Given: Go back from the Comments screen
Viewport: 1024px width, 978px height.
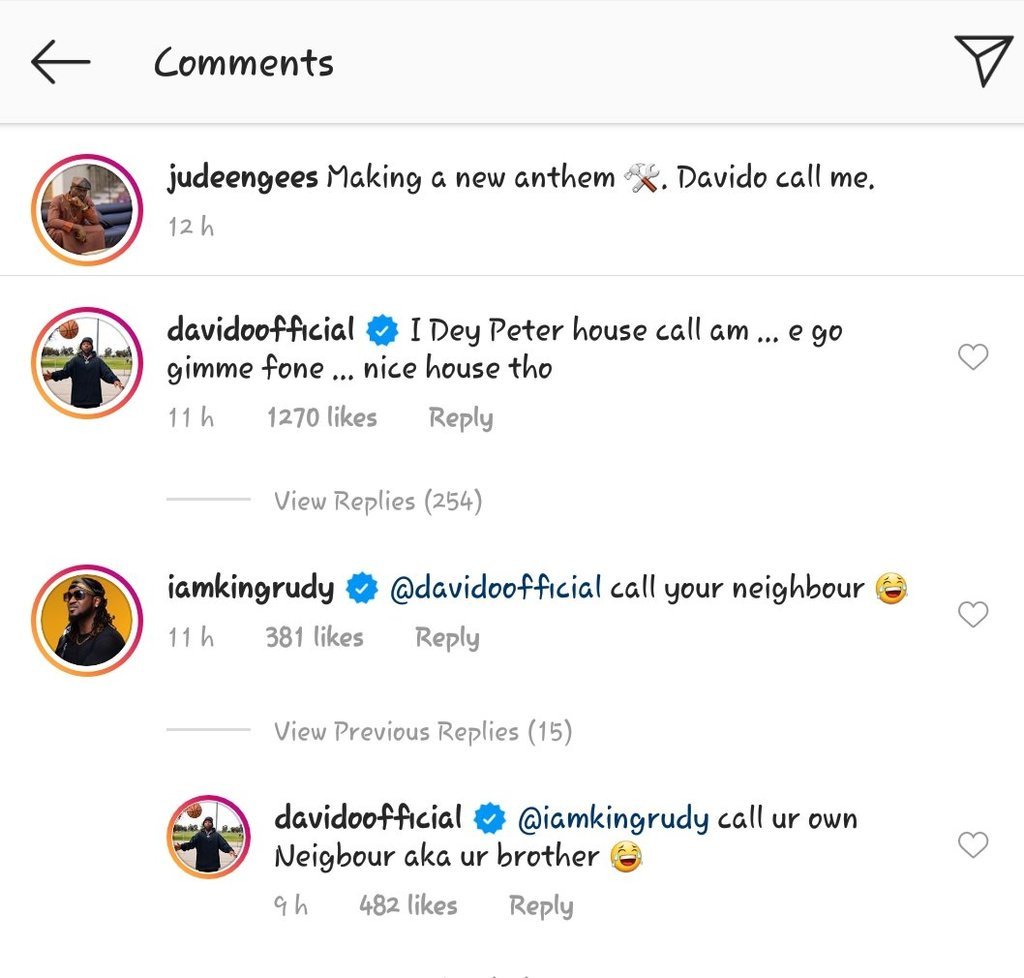Looking at the screenshot, I should click(60, 62).
